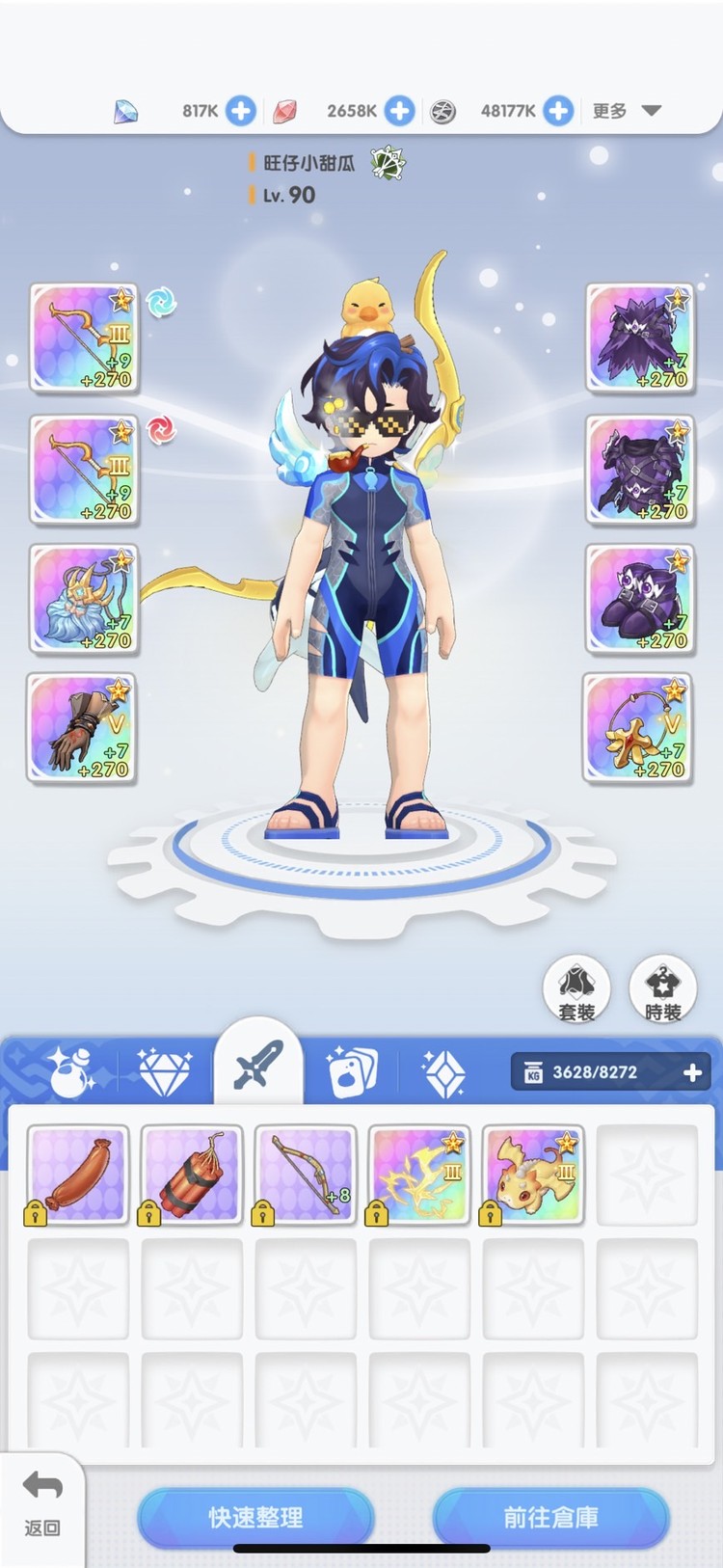Tap 快速整理 to sort the bag
The width and height of the screenshot is (723, 1568).
(255, 1517)
